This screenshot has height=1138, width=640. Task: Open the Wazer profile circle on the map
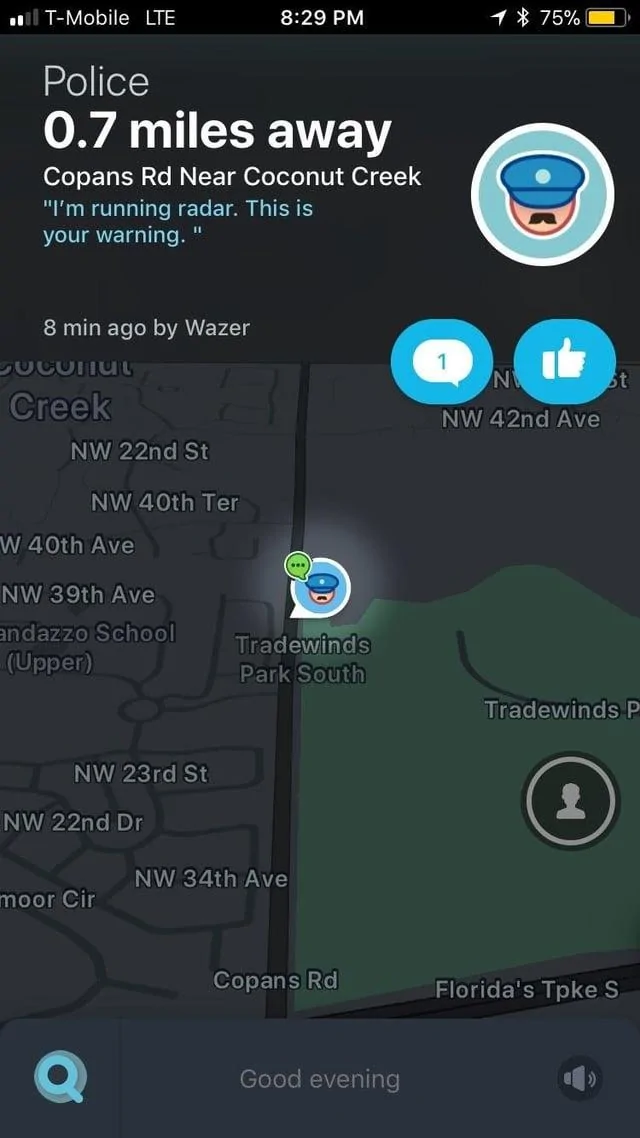tap(571, 800)
